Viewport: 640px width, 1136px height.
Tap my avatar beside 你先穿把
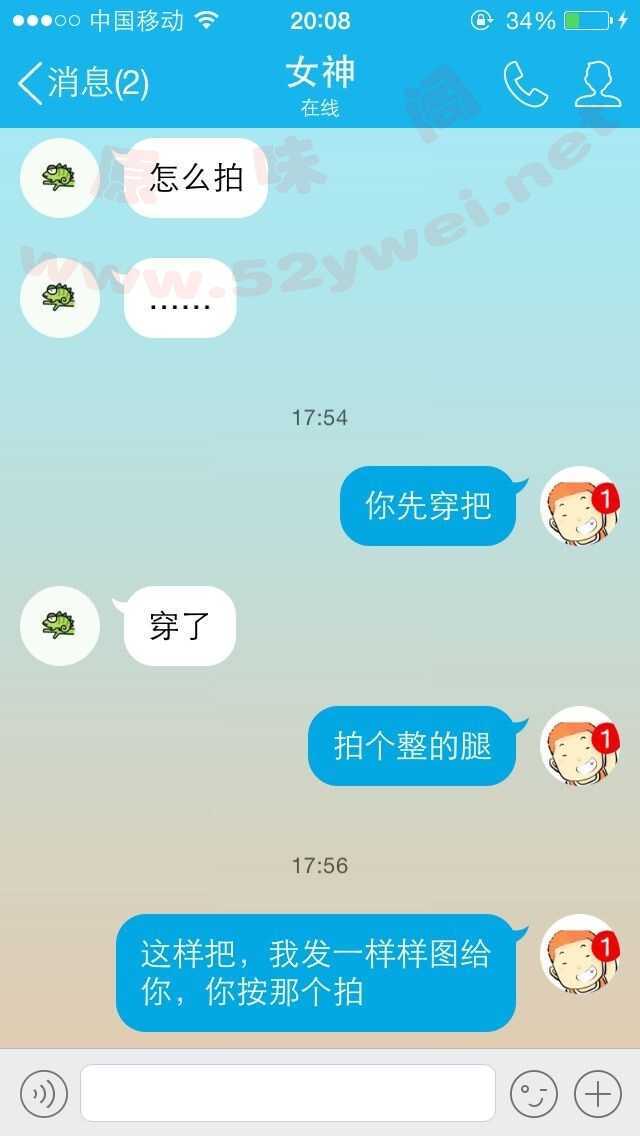(x=579, y=506)
